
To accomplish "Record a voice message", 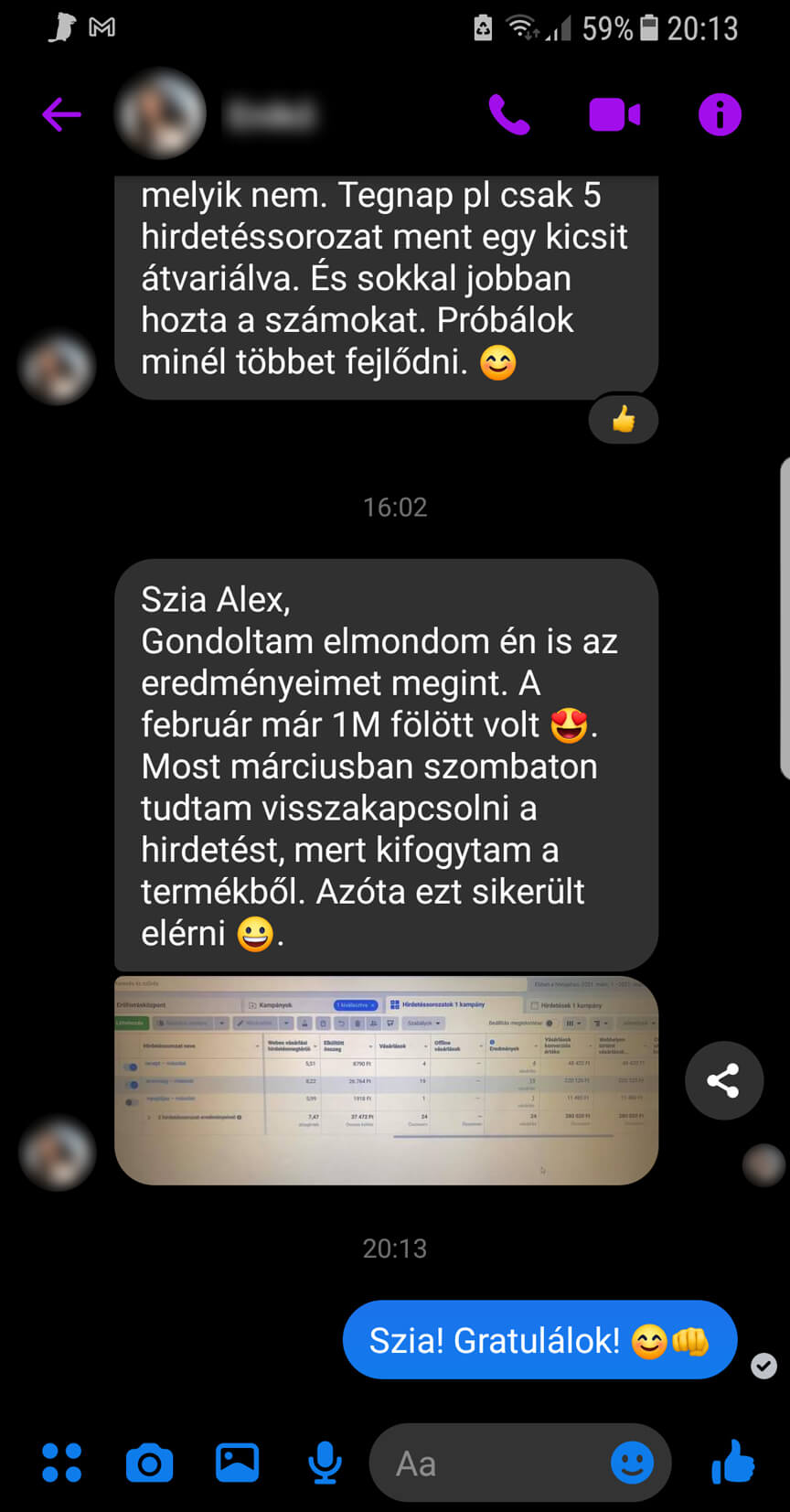I will 325,1462.
